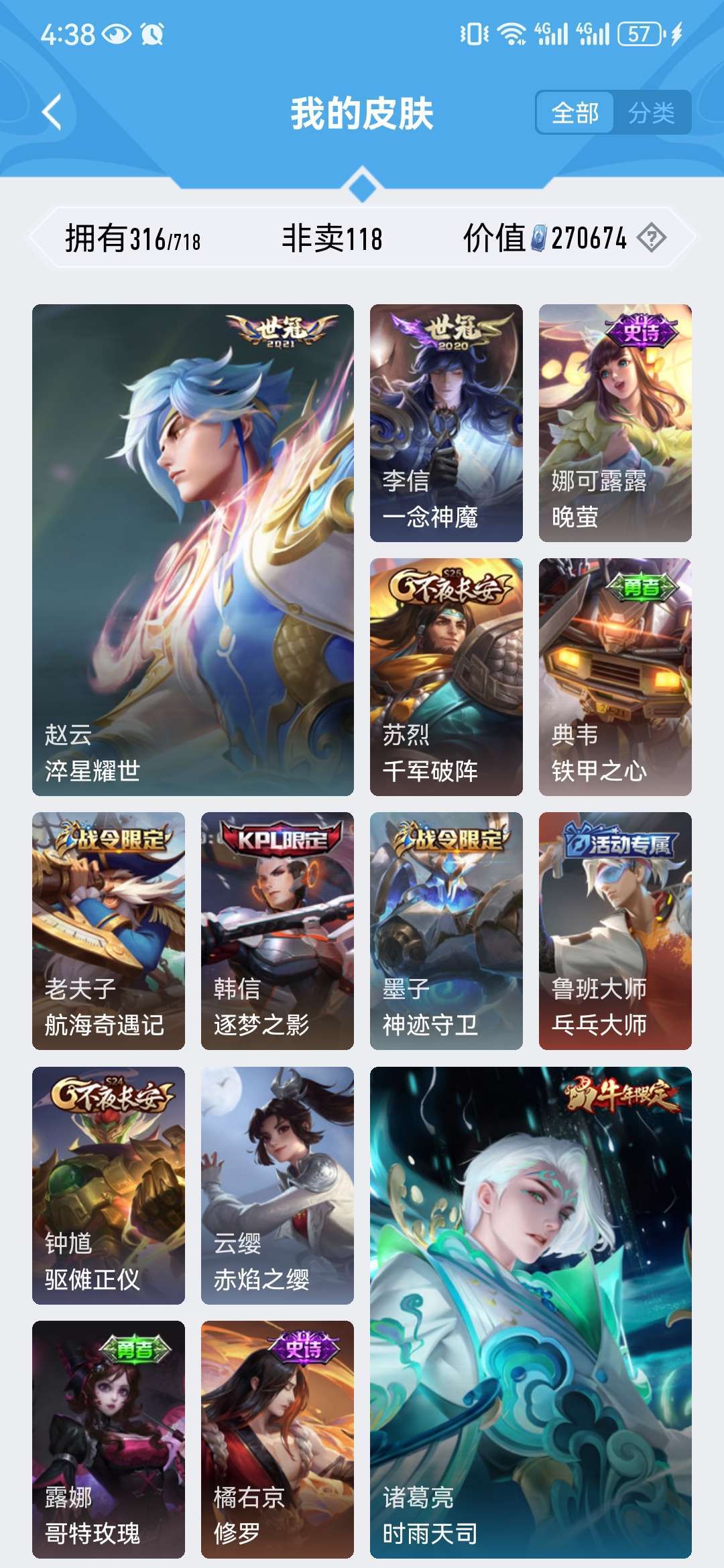Viewport: 724px width, 1568px height.
Task: Select the 全部 tab
Action: coord(575,113)
